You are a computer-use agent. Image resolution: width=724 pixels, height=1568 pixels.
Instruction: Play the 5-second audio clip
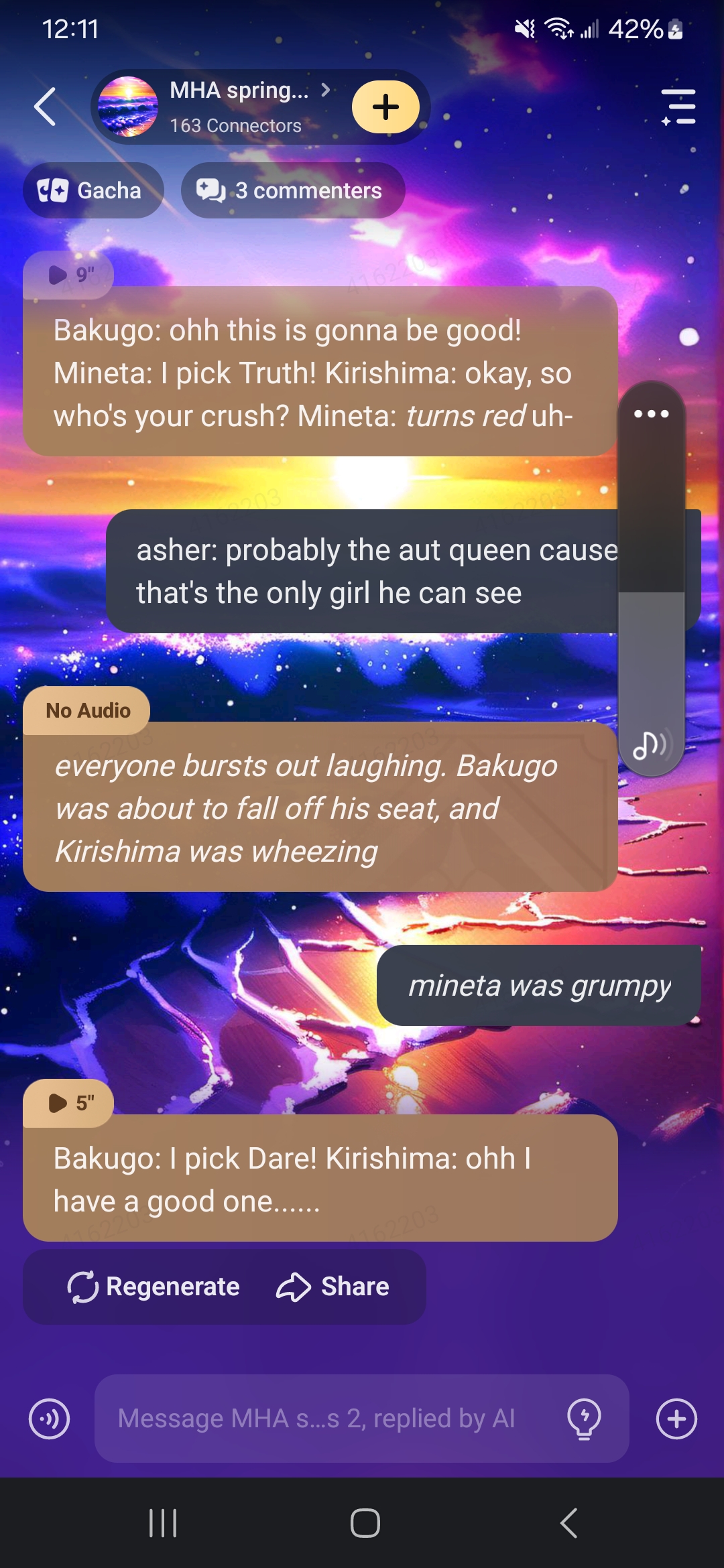[69, 1102]
